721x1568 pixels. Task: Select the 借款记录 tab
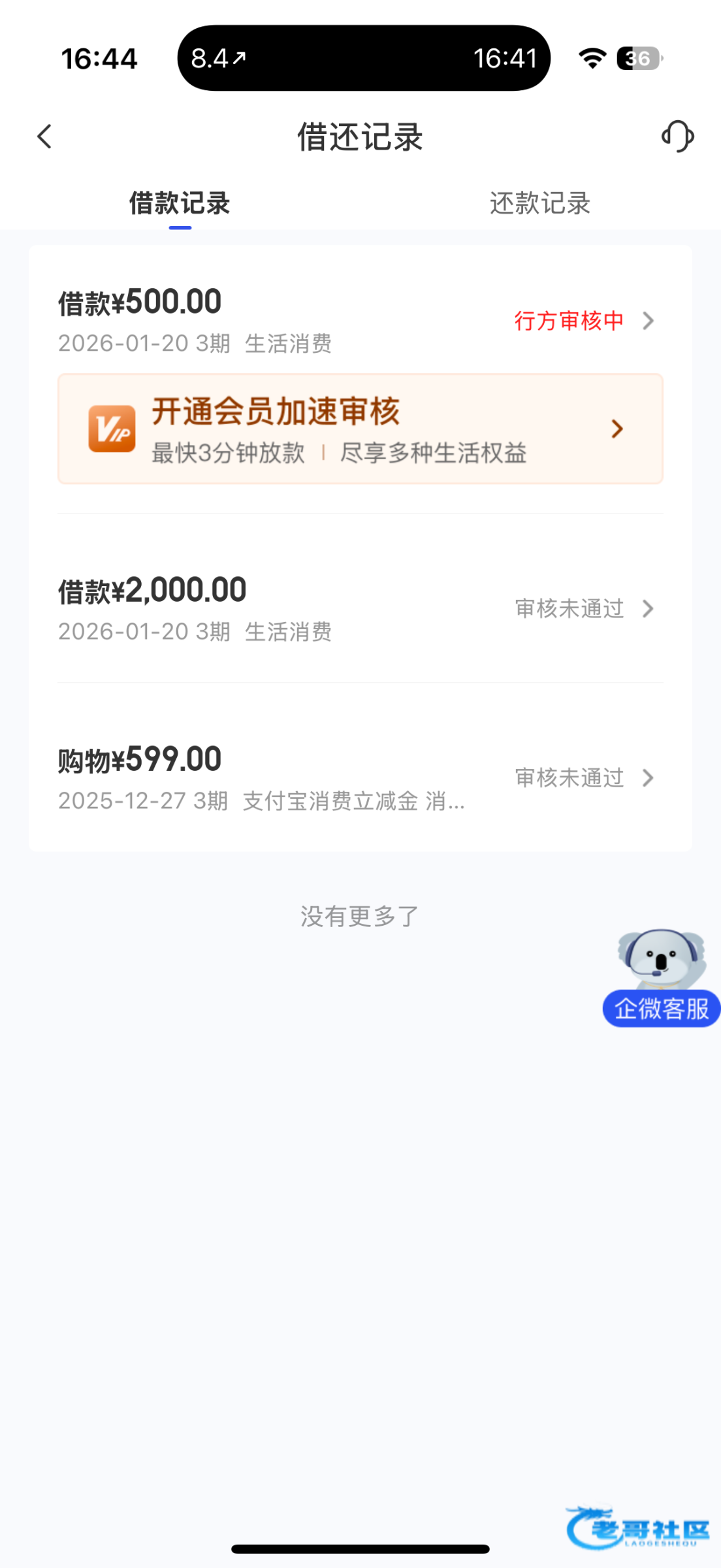coord(180,203)
